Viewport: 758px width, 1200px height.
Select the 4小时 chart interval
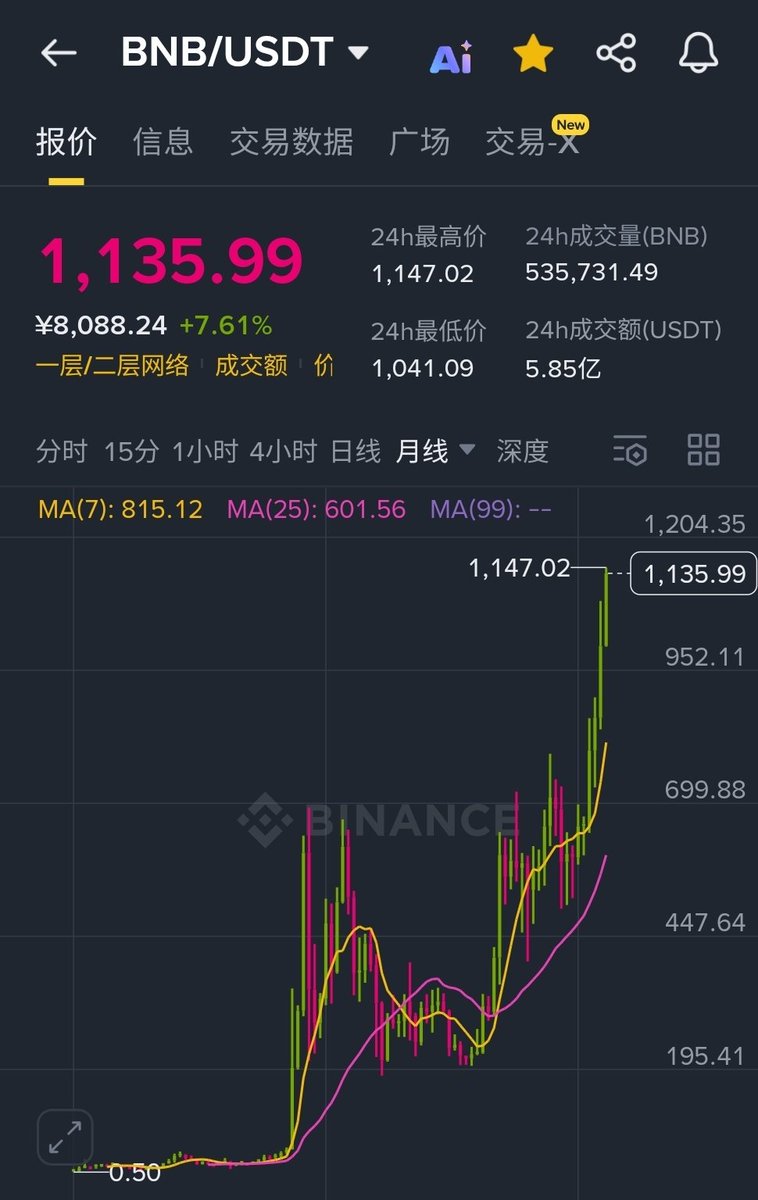click(x=283, y=451)
